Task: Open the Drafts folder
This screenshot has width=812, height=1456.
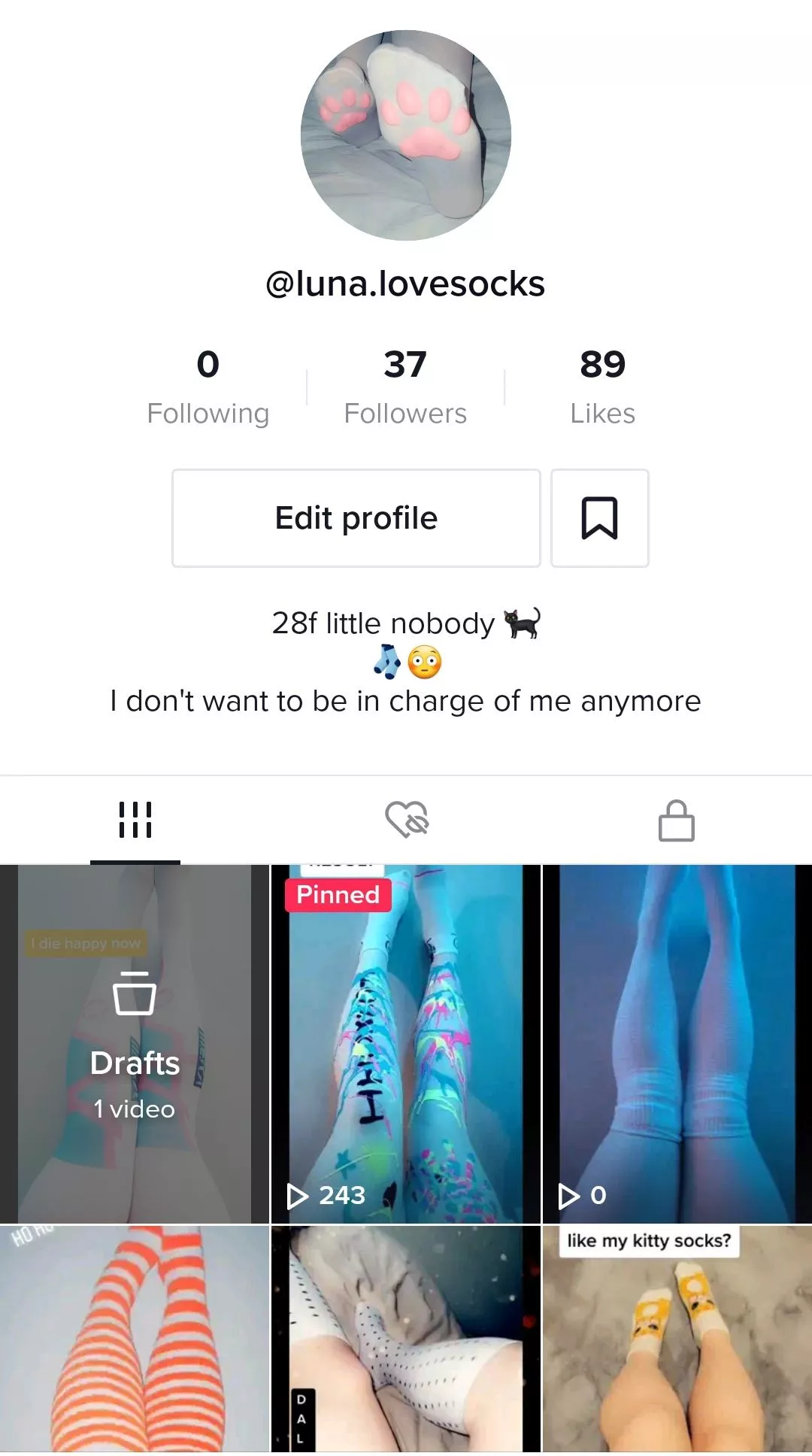Action: [135, 1044]
